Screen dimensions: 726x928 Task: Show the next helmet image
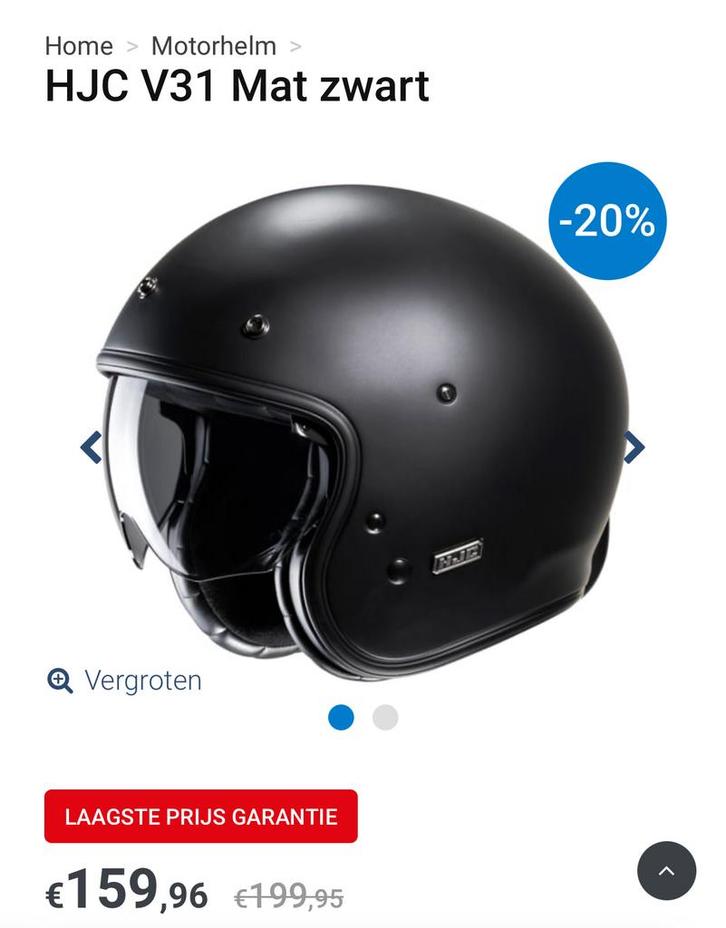pyautogui.click(x=634, y=447)
